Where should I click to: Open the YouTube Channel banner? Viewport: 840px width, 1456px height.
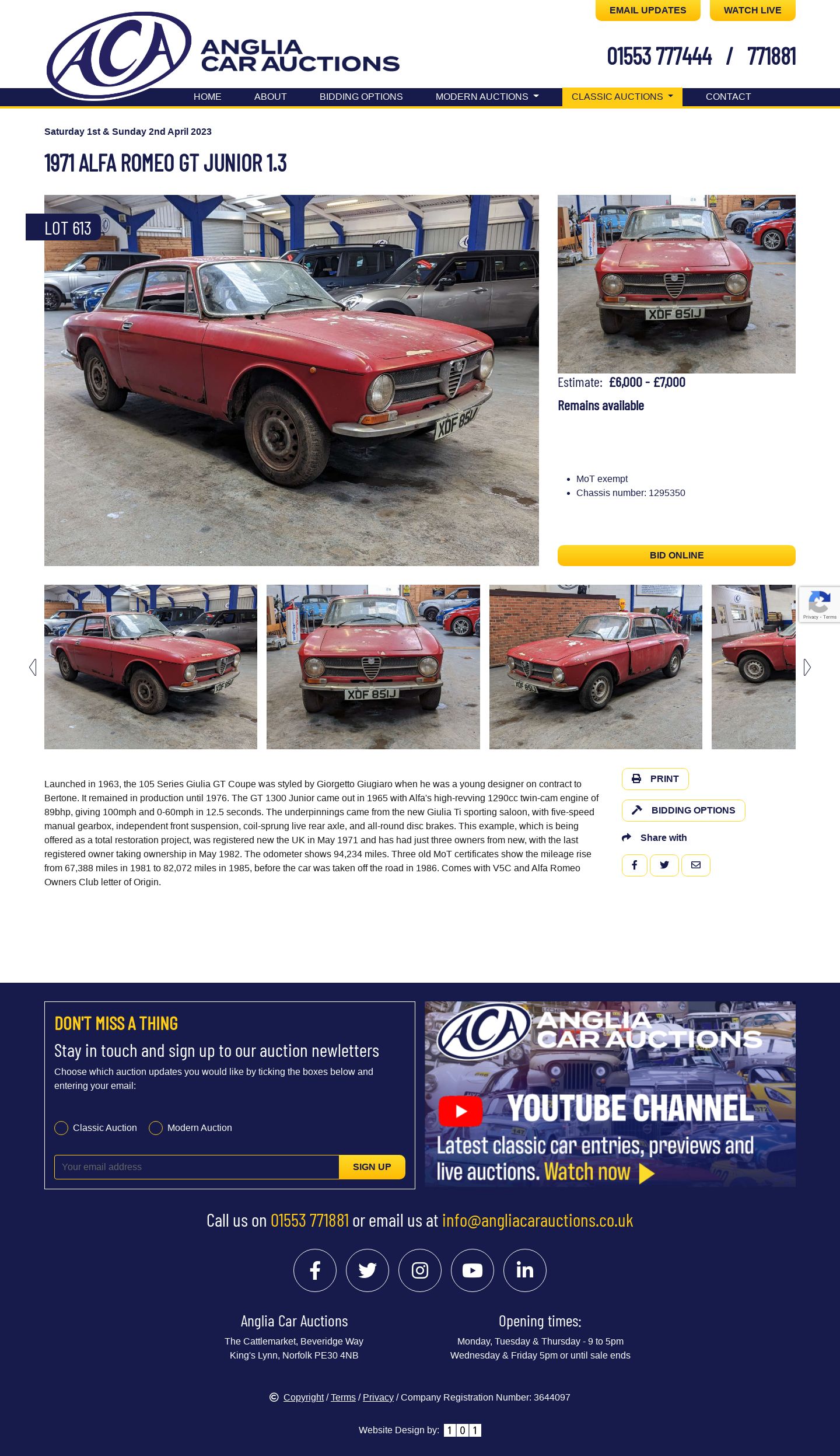tap(610, 1094)
